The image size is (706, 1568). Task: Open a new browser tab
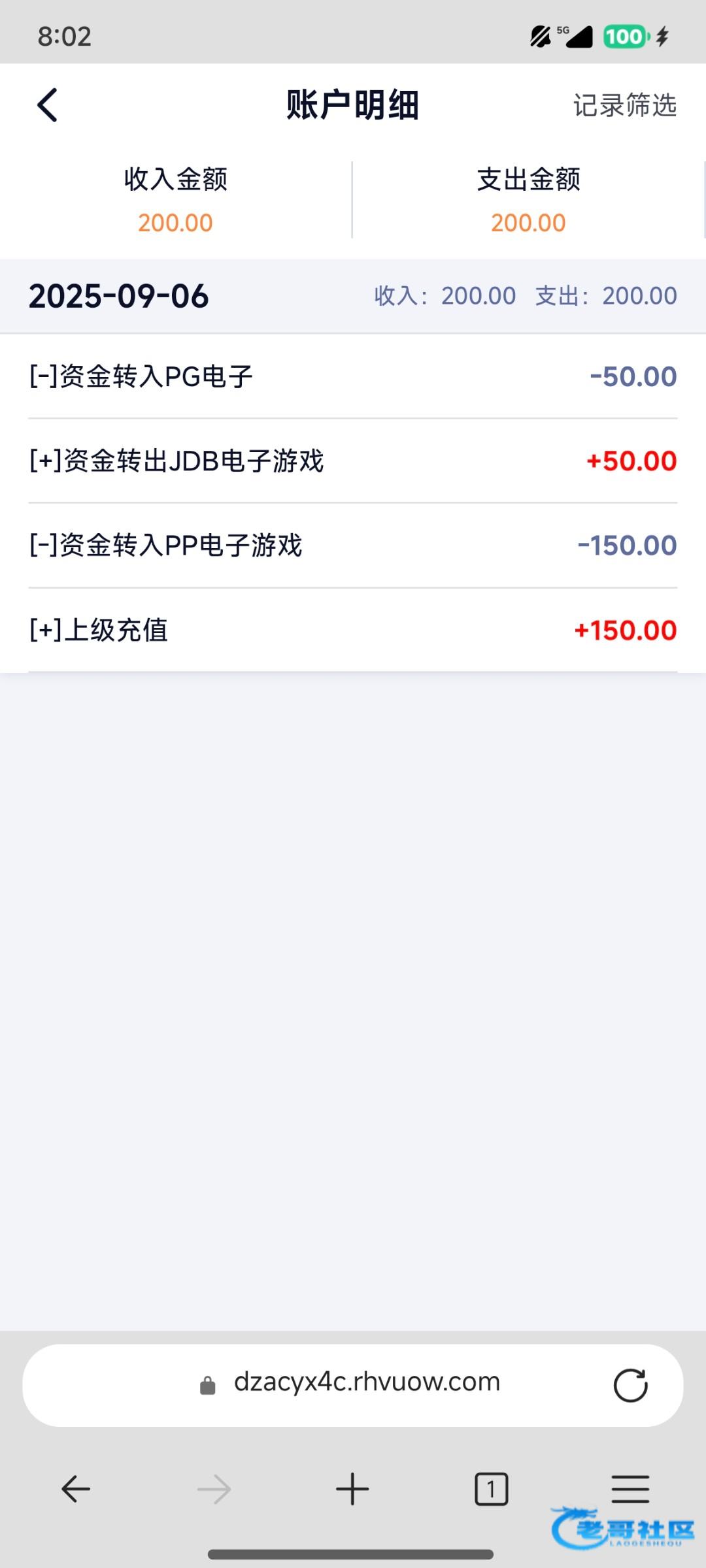pyautogui.click(x=352, y=1489)
